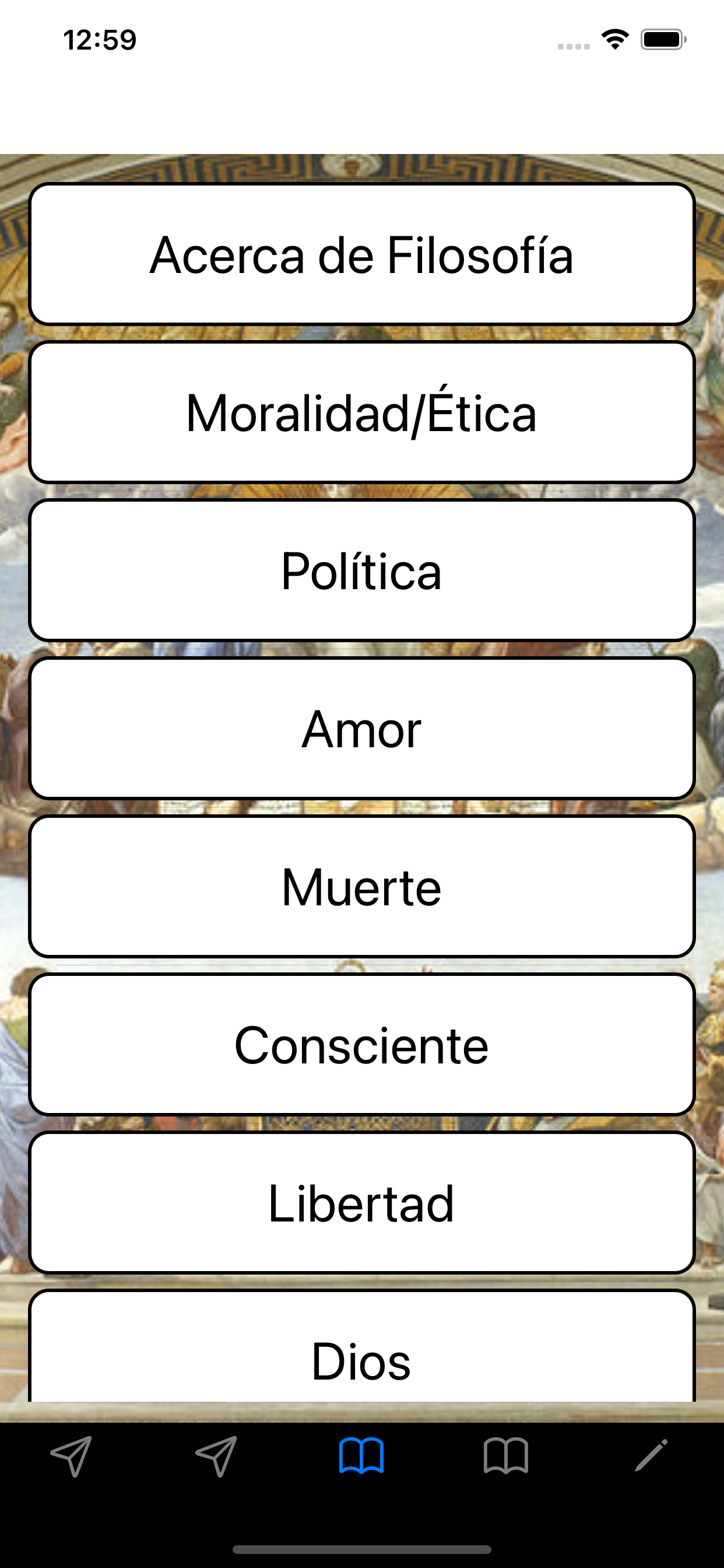Tap the clock time in status bar

point(100,39)
